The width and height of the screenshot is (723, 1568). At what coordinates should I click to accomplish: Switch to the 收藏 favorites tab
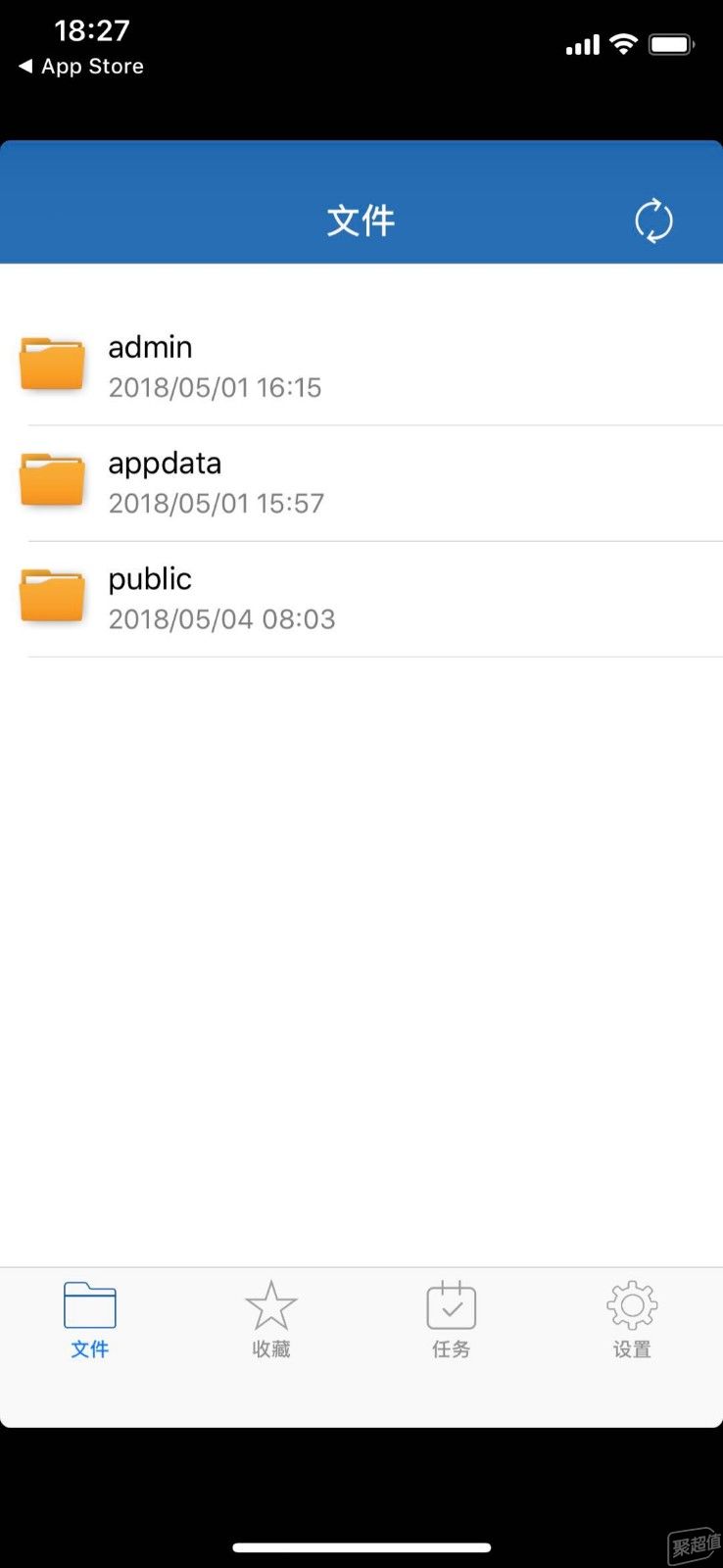click(270, 1319)
